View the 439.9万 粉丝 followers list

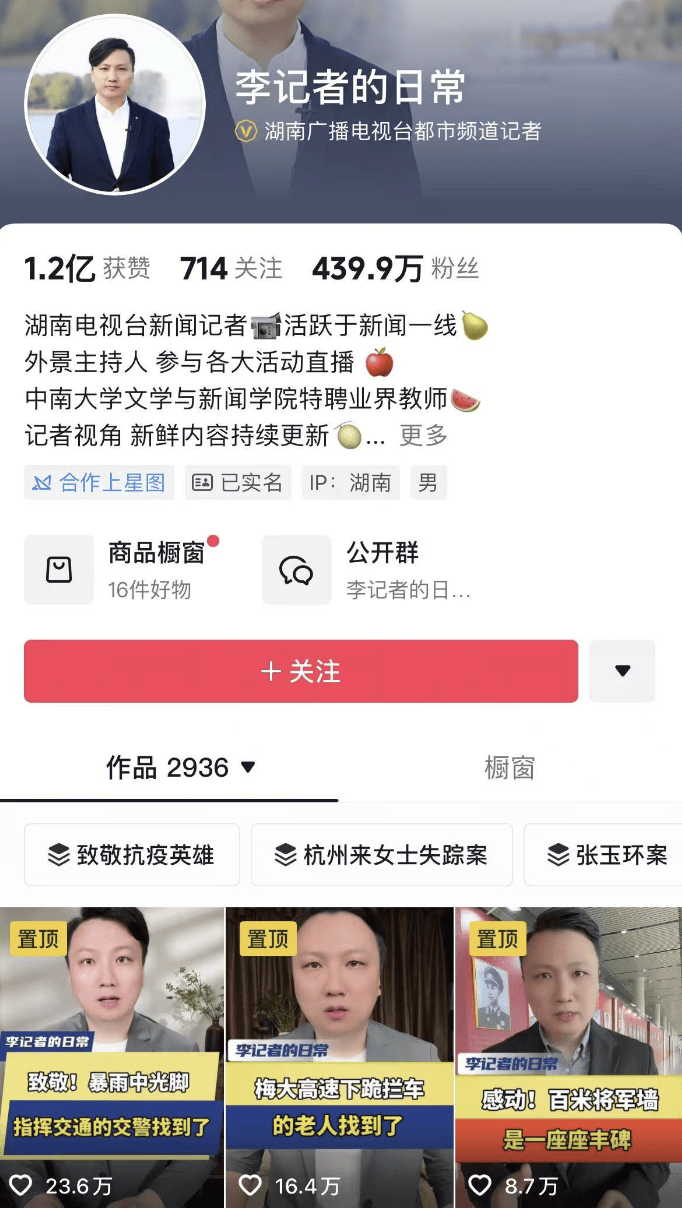(395, 269)
